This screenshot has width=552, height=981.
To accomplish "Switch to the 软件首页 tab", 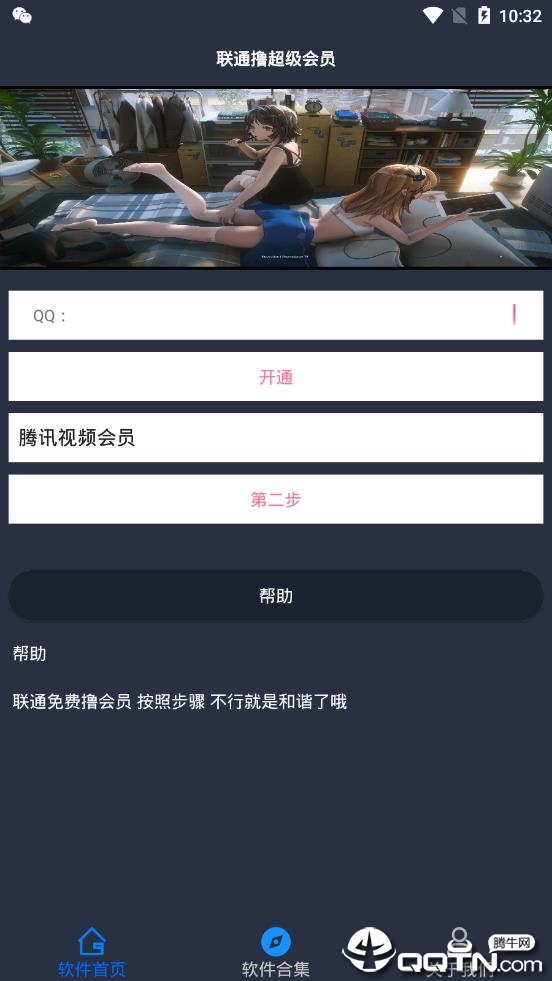I will point(92,952).
